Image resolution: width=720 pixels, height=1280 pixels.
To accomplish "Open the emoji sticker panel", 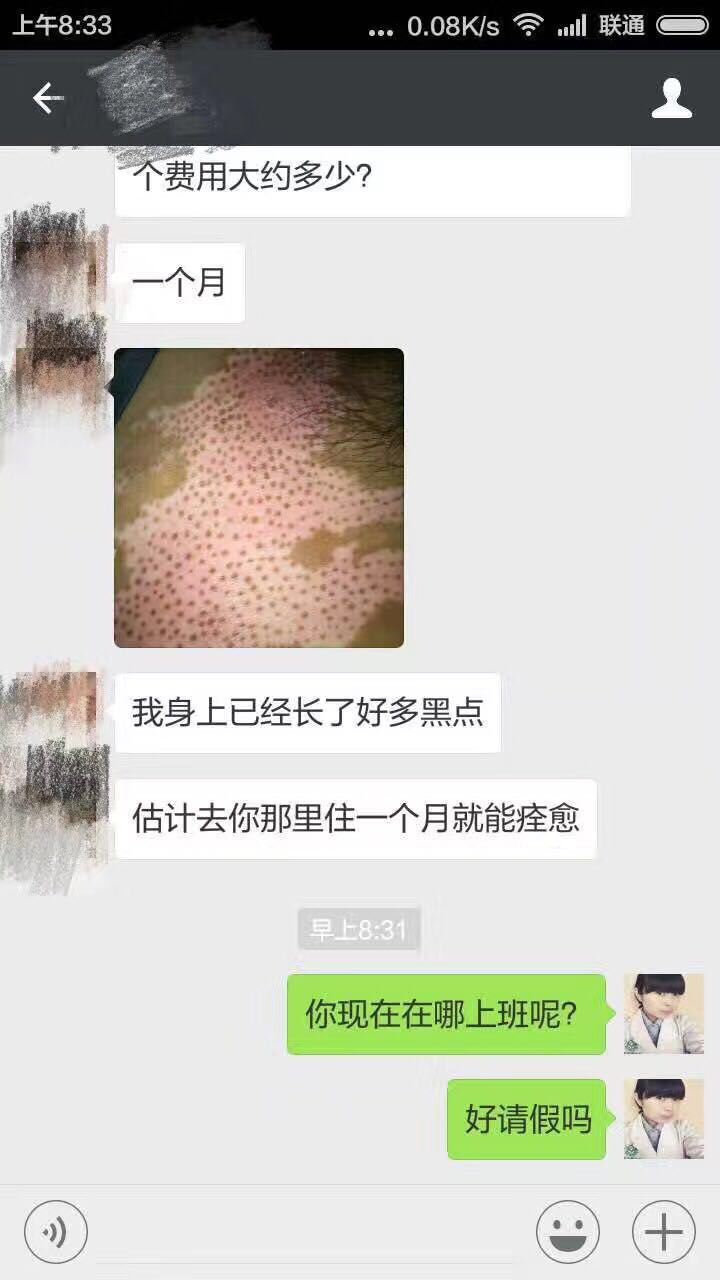I will pyautogui.click(x=567, y=1232).
